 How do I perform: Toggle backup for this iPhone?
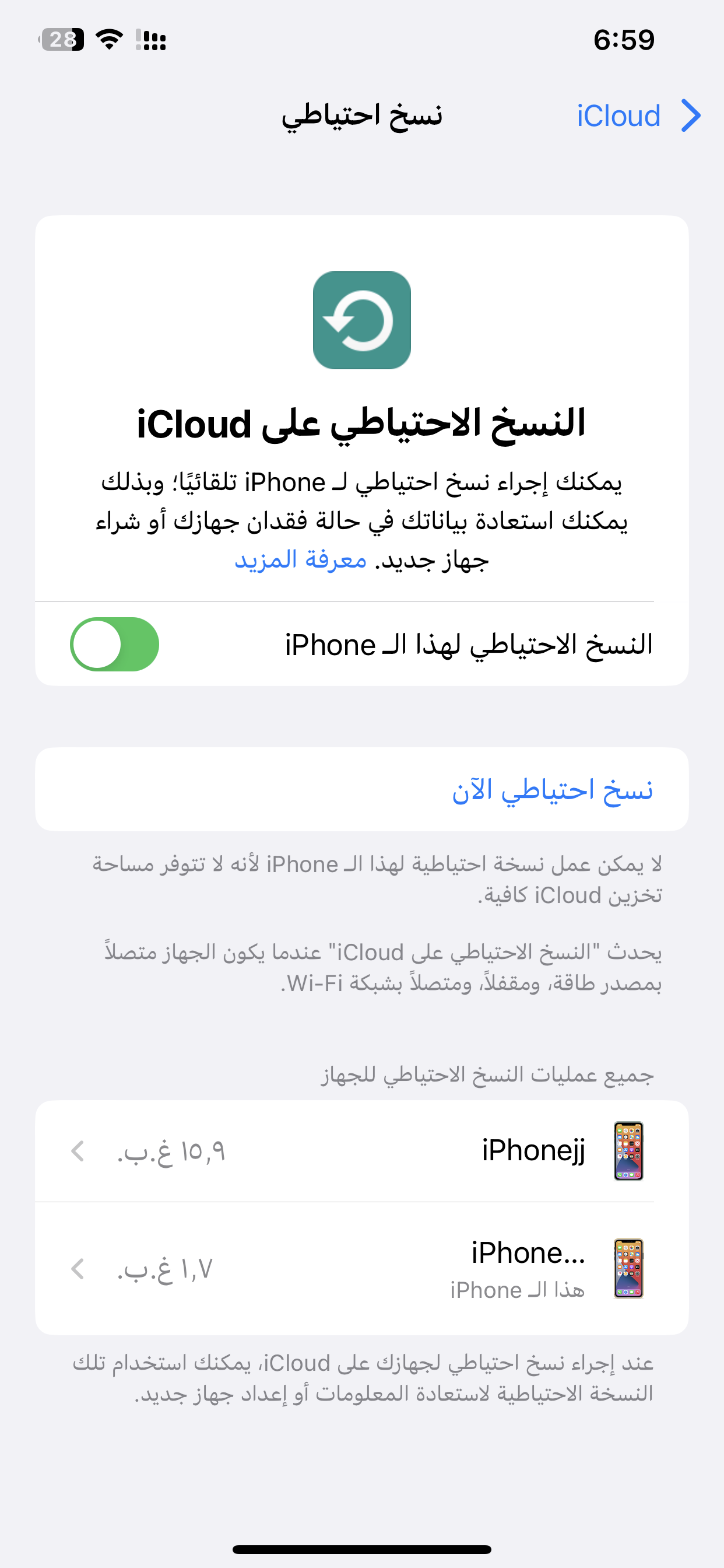(115, 644)
